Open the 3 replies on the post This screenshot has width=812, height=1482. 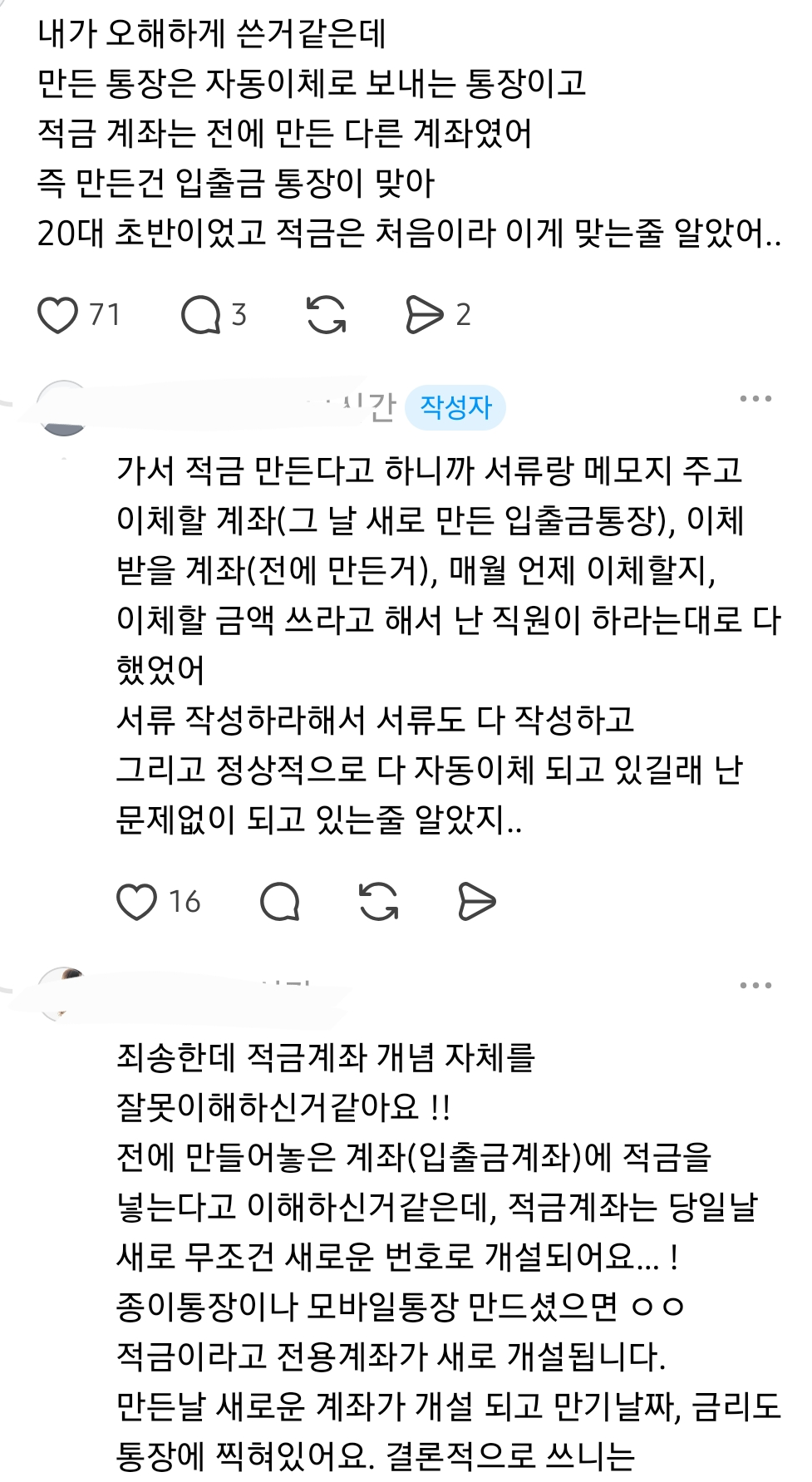[201, 315]
